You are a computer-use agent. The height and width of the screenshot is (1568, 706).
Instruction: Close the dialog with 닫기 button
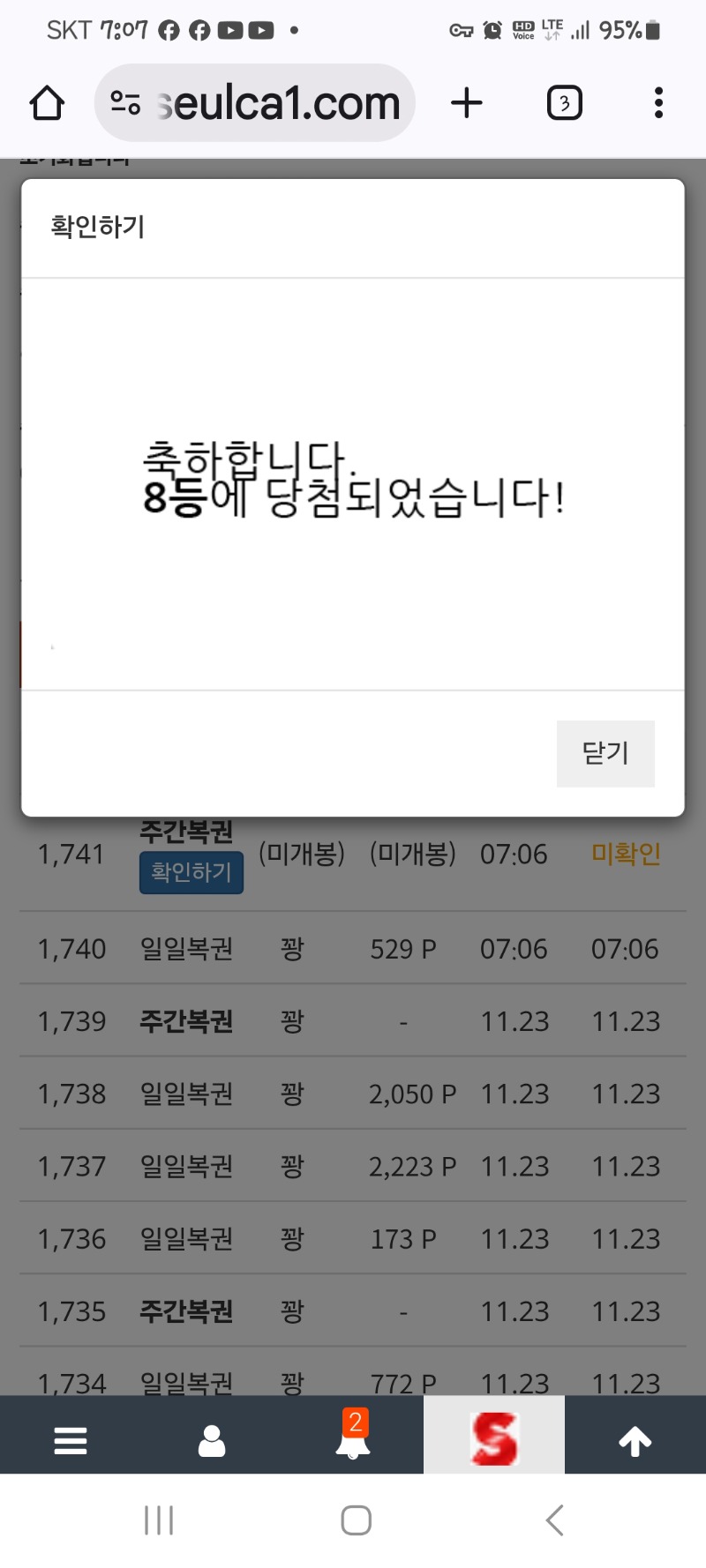coord(605,753)
